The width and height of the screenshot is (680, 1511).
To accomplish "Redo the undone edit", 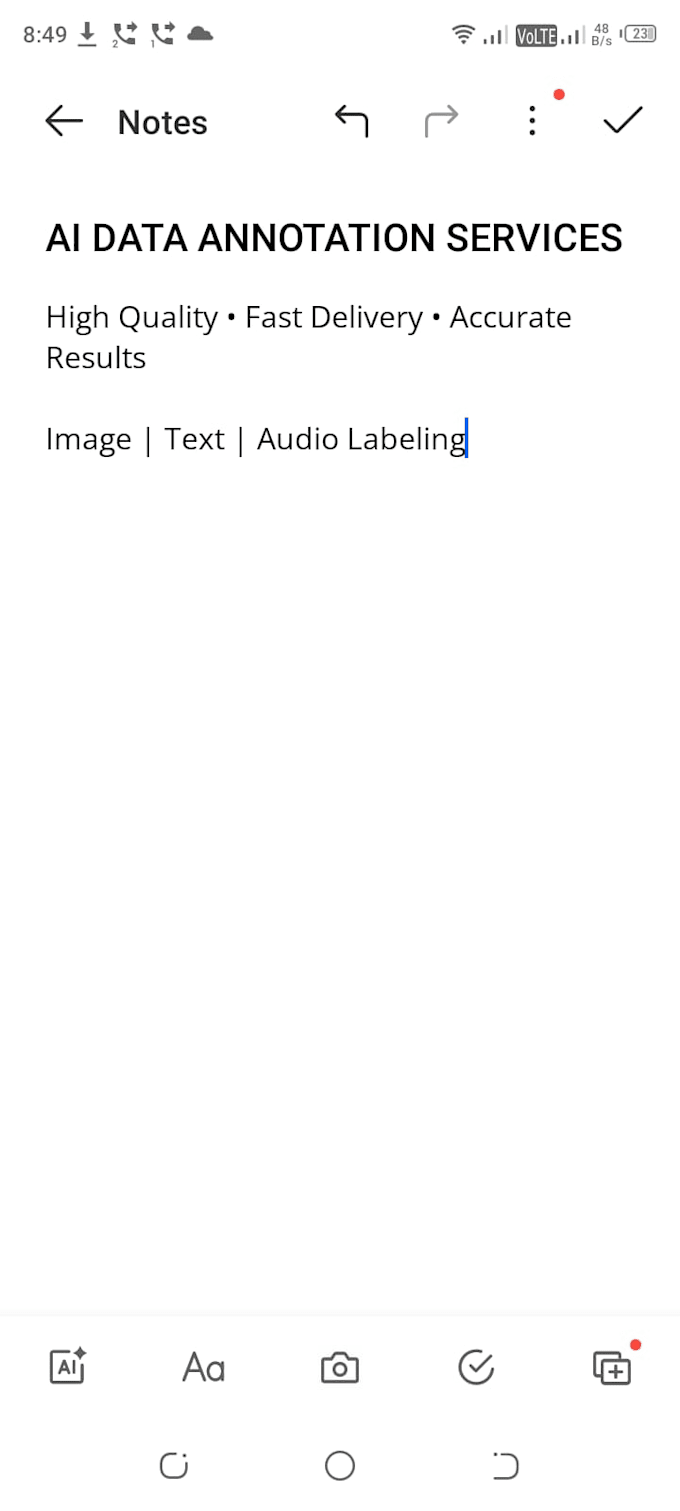I will click(x=441, y=122).
